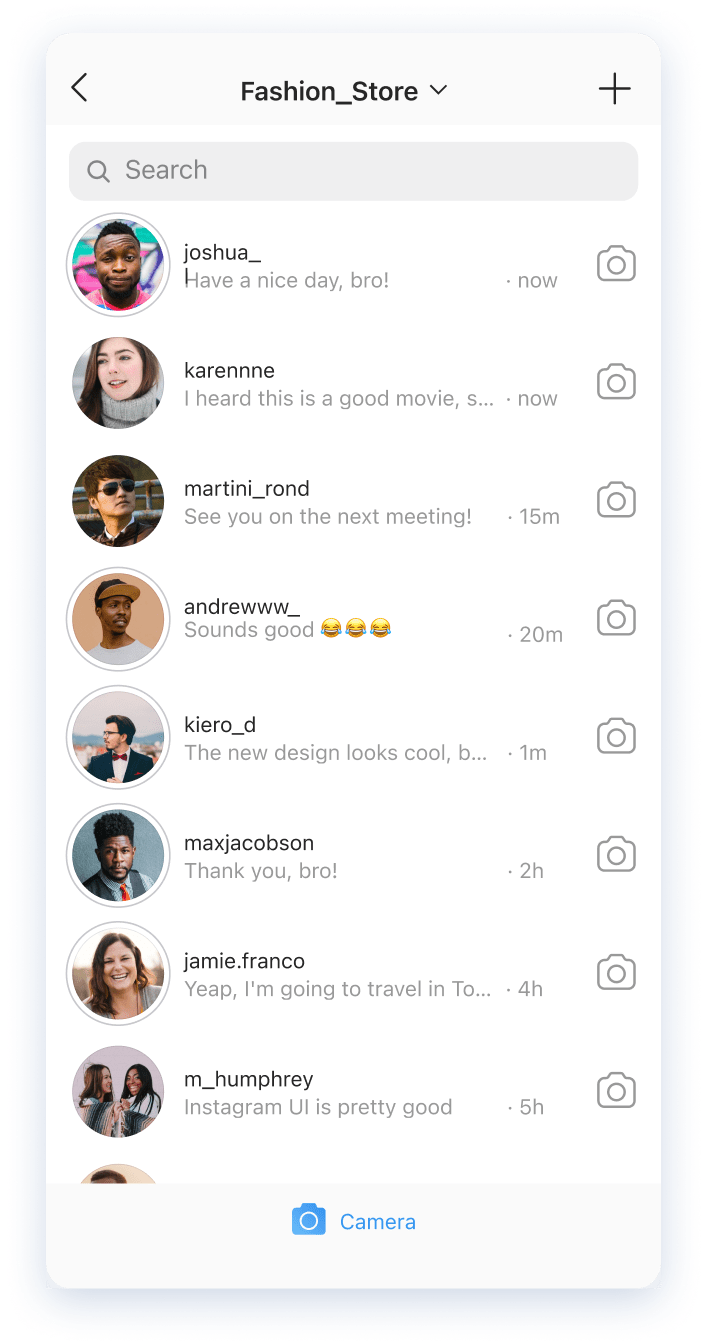Send a photo to karennne via camera icon
The width and height of the screenshot is (703, 1343).
[x=616, y=383]
